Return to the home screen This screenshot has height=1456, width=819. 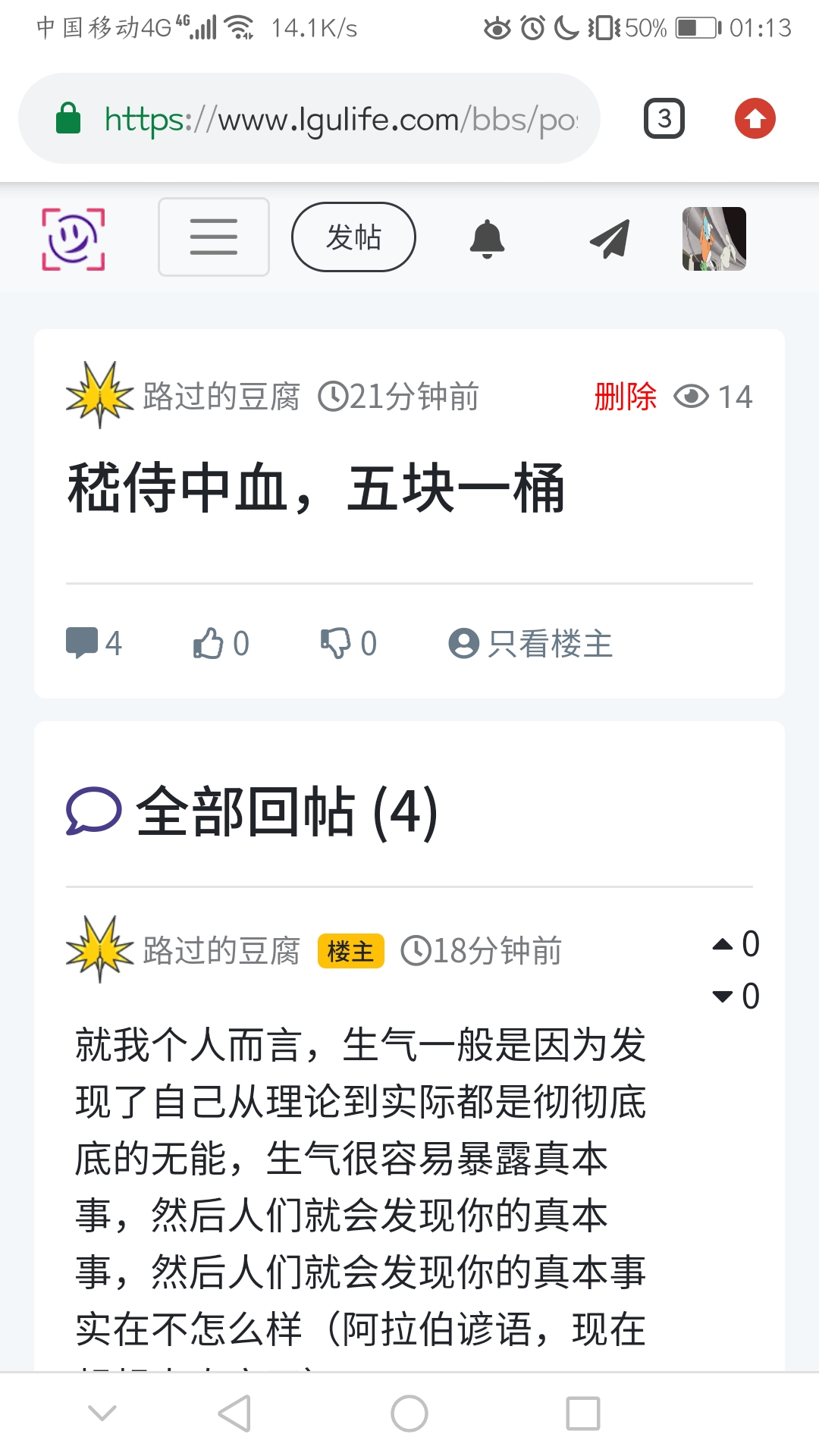pos(409,1414)
